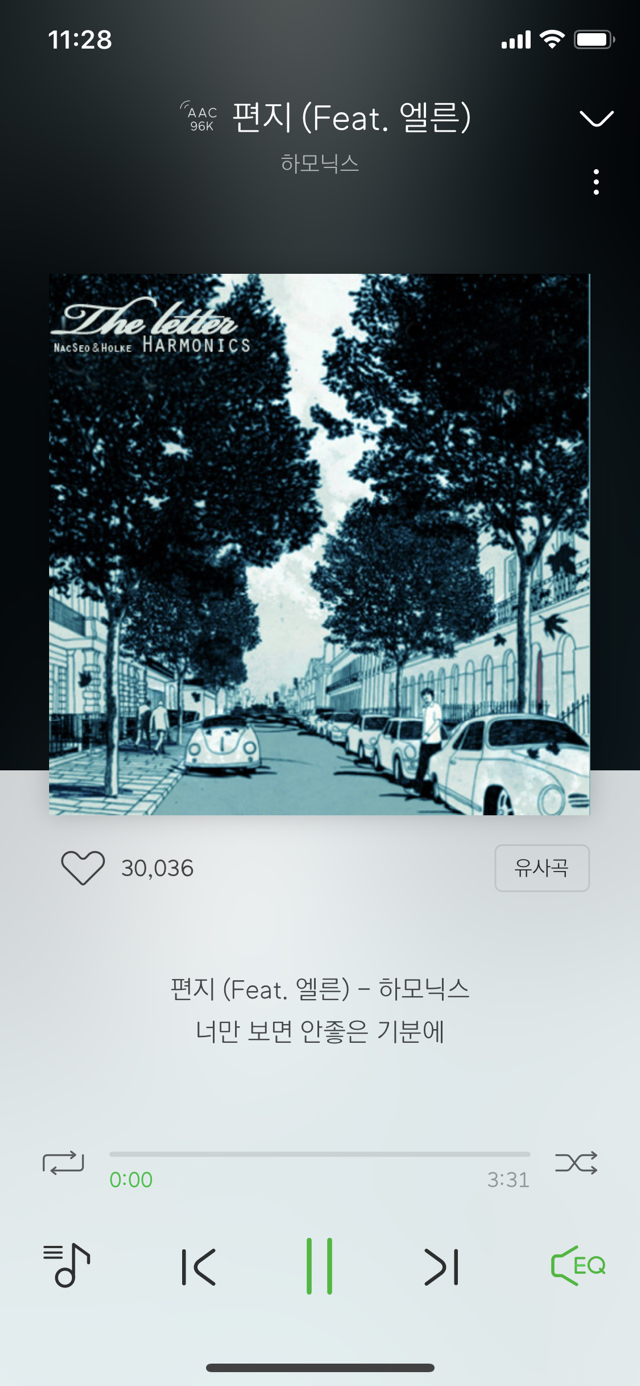The width and height of the screenshot is (640, 1386).
Task: Pause the current song
Action: [x=319, y=1266]
